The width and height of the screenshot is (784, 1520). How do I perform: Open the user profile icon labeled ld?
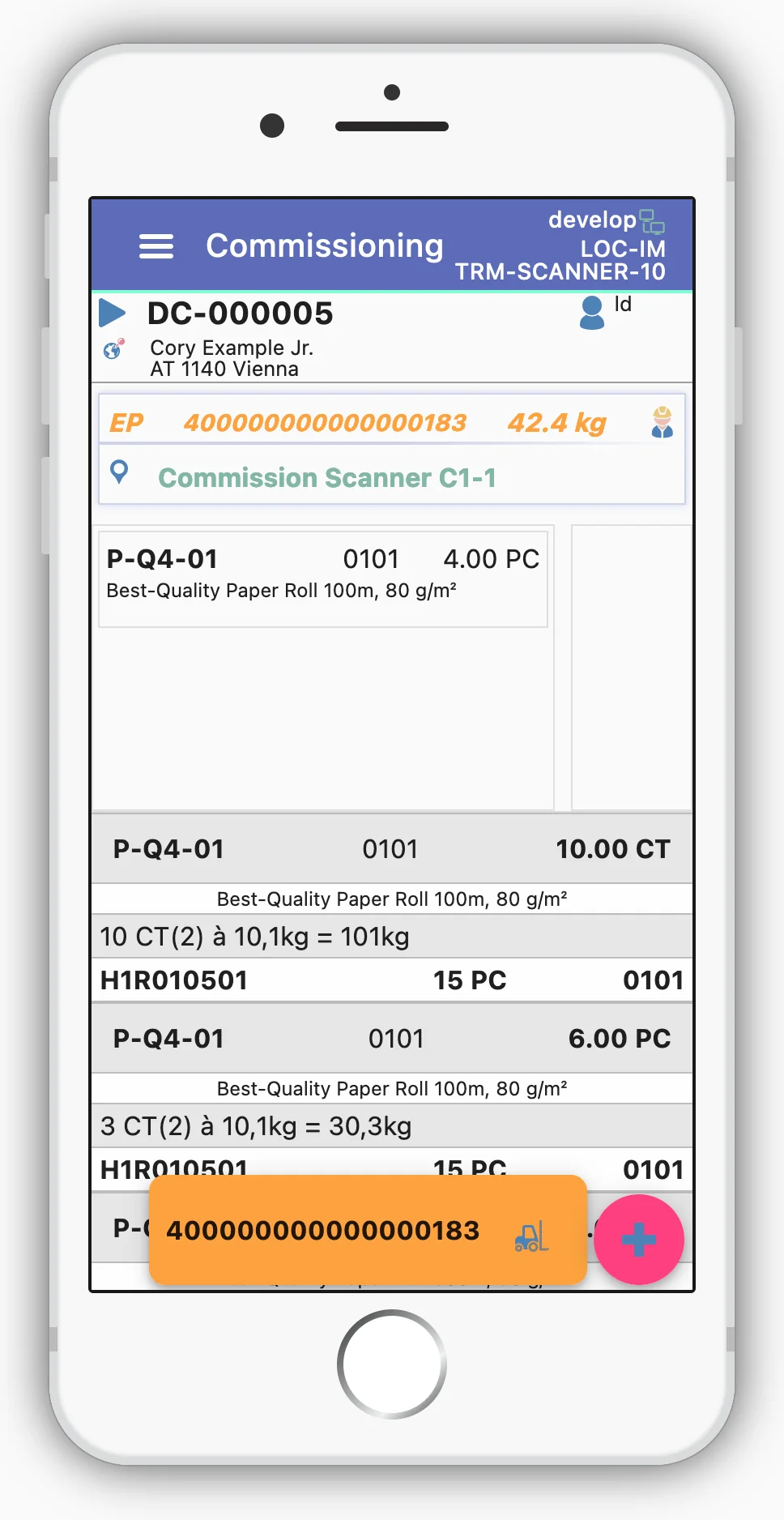point(592,313)
